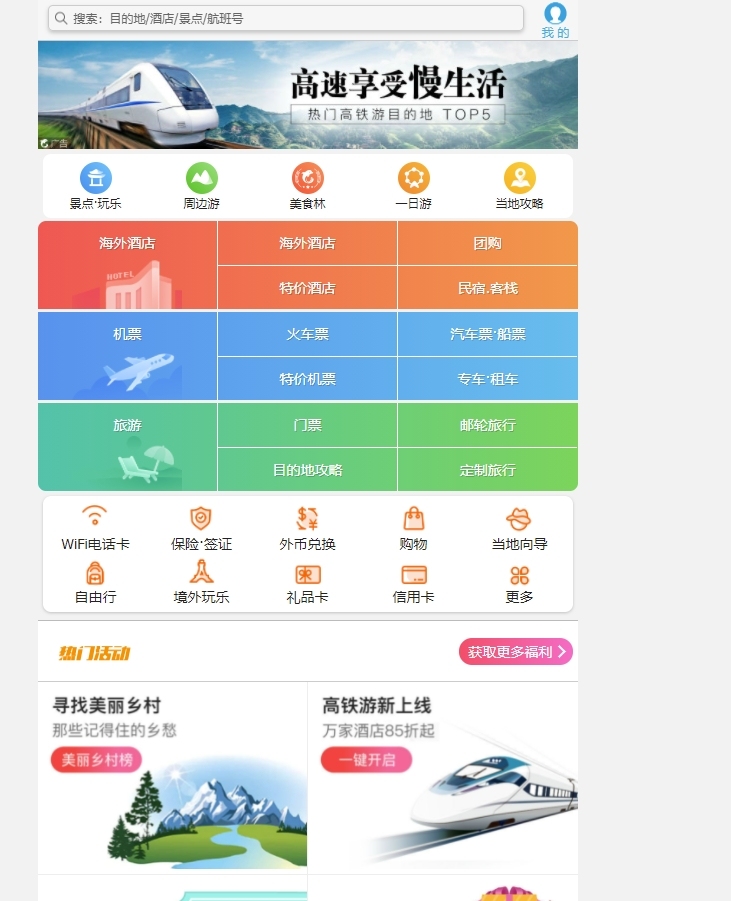Image resolution: width=731 pixels, height=901 pixels.
Task: Open 周边游 category
Action: (201, 187)
